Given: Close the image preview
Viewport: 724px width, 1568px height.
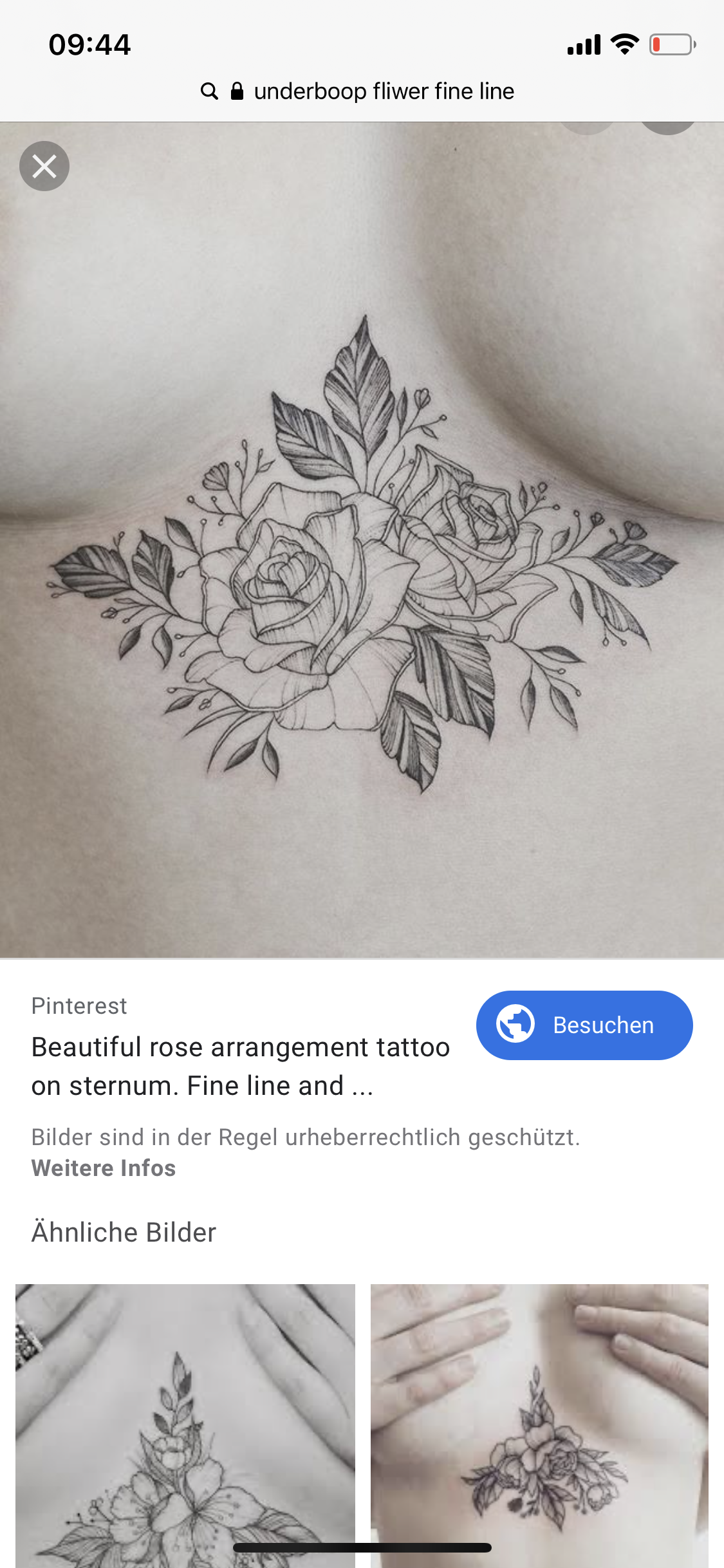Looking at the screenshot, I should point(44,166).
